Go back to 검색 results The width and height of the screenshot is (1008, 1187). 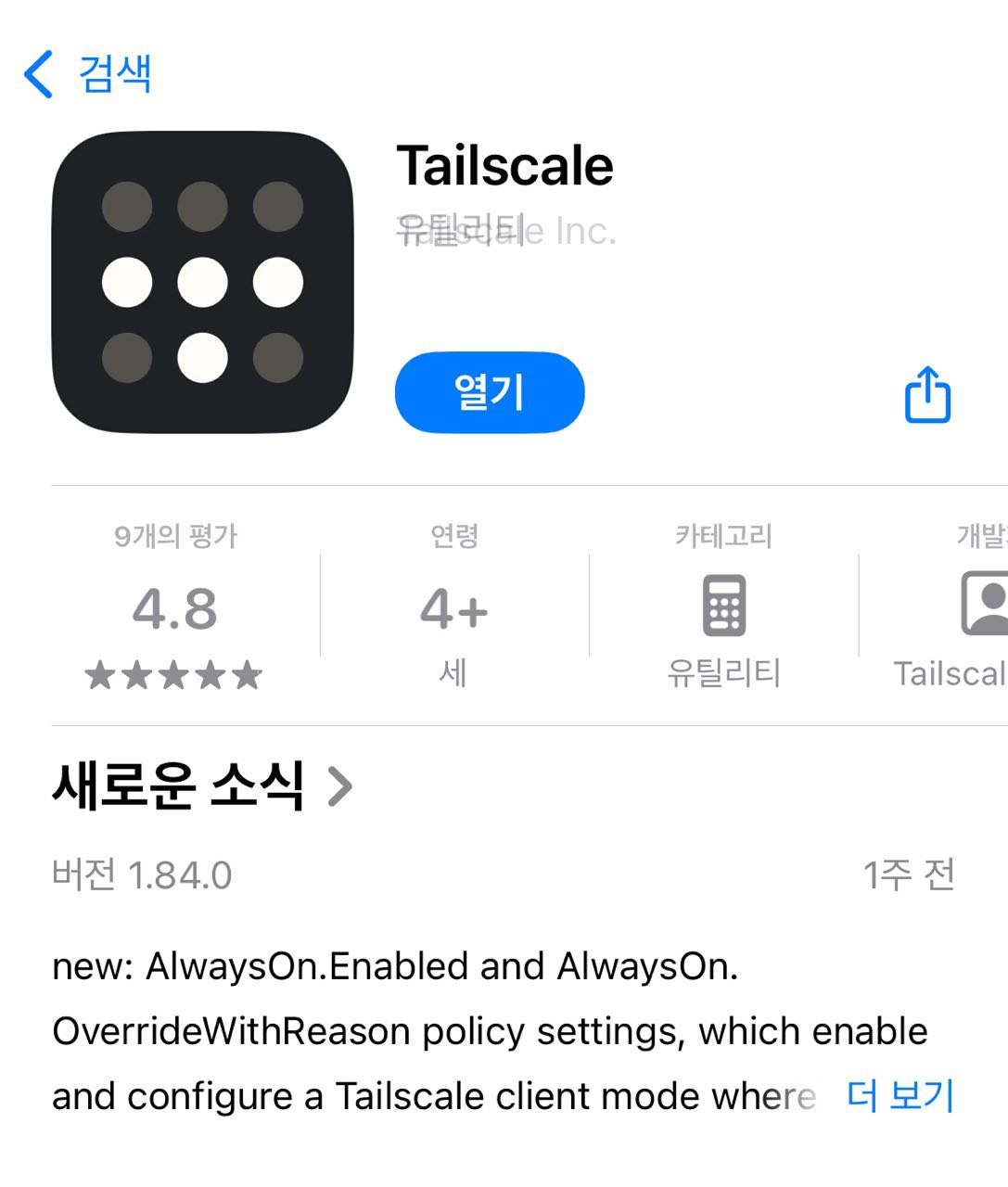[88, 73]
